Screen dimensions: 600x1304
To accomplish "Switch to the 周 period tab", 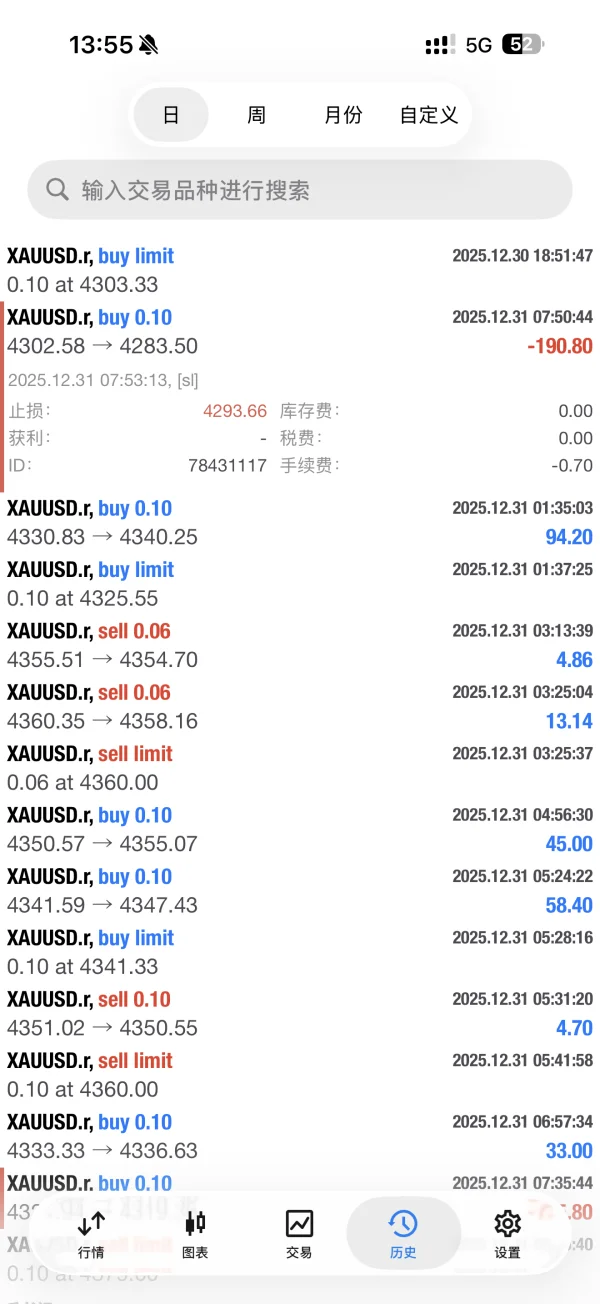I will [256, 115].
